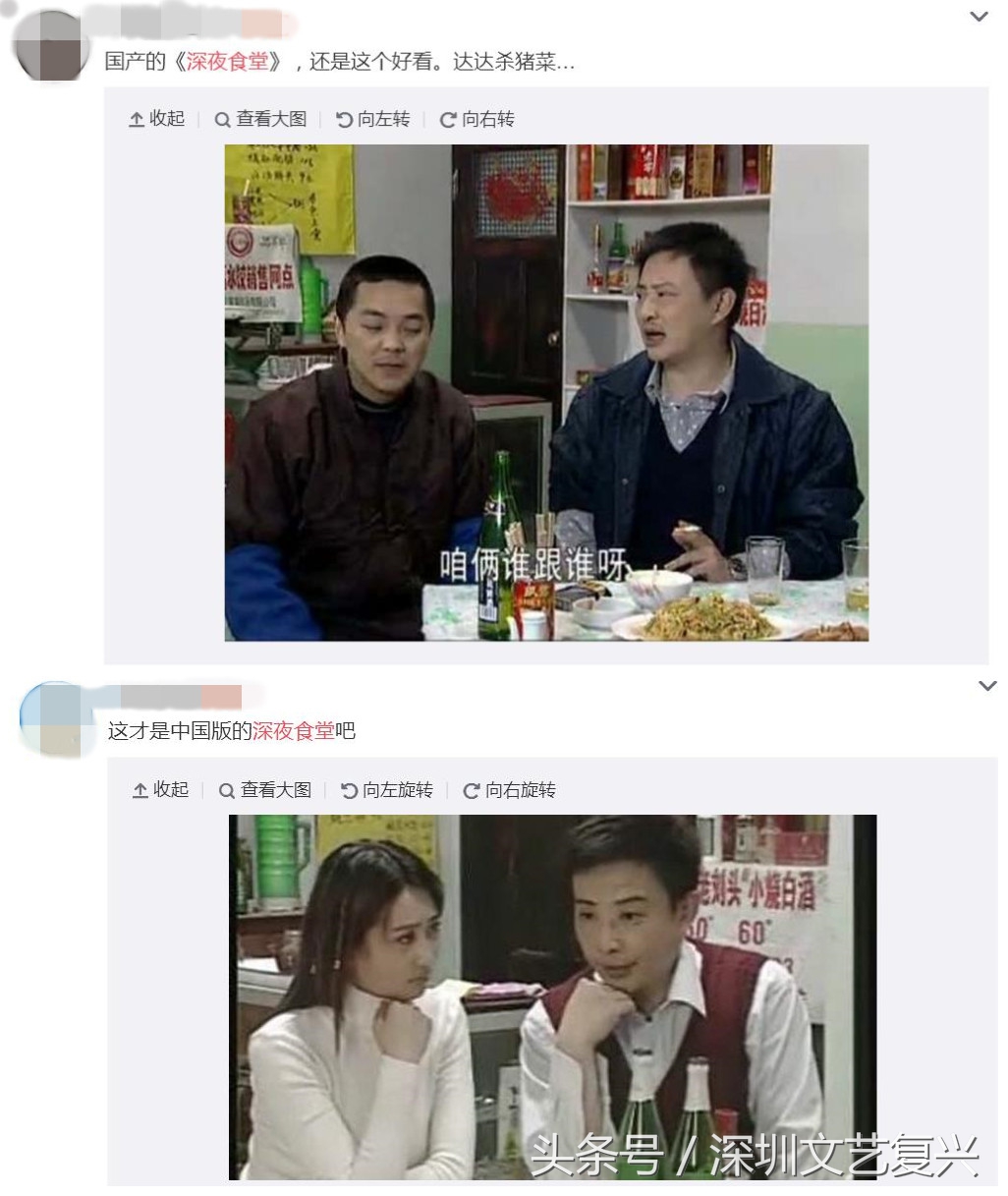This screenshot has height=1196, width=1008.
Task: Click the 向右转 rotate-right icon in first toolbar
Action: [450, 118]
